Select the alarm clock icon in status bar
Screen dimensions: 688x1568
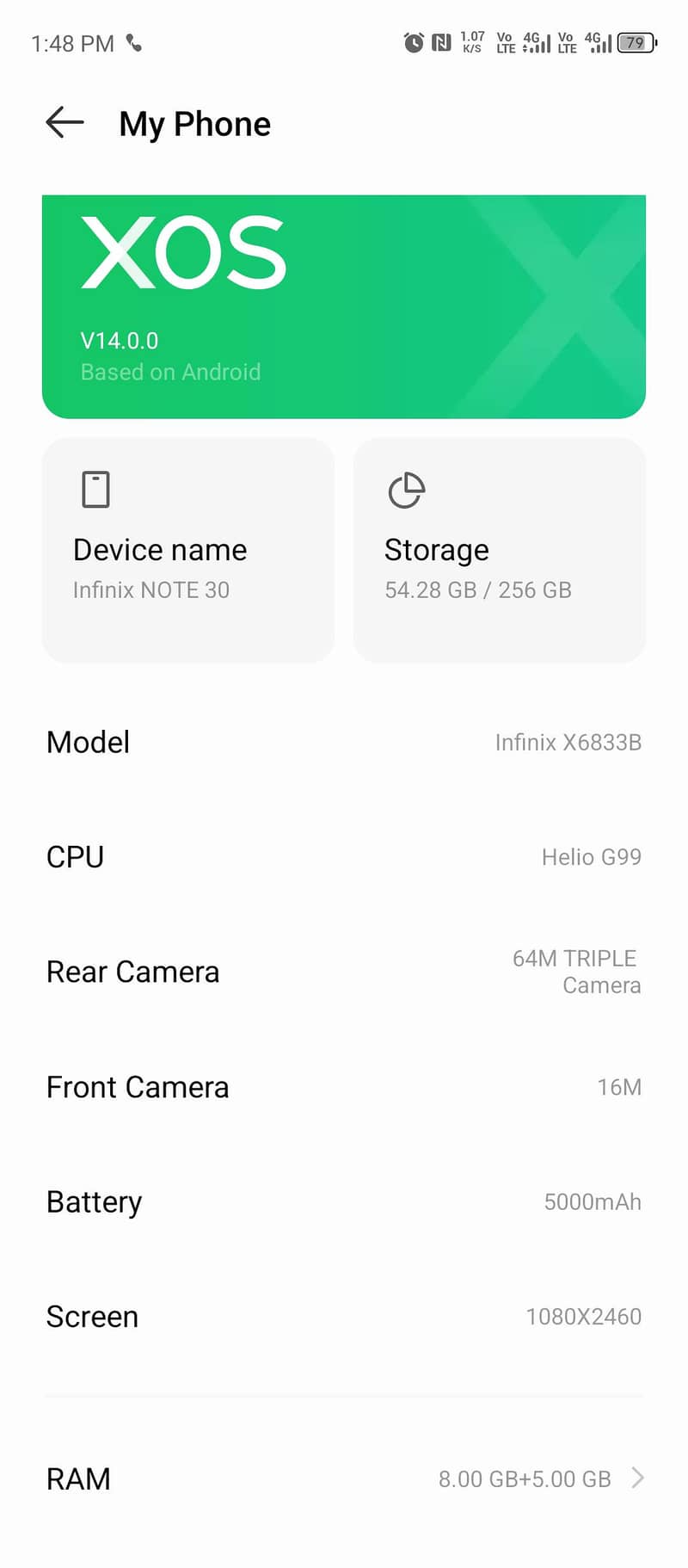413,42
